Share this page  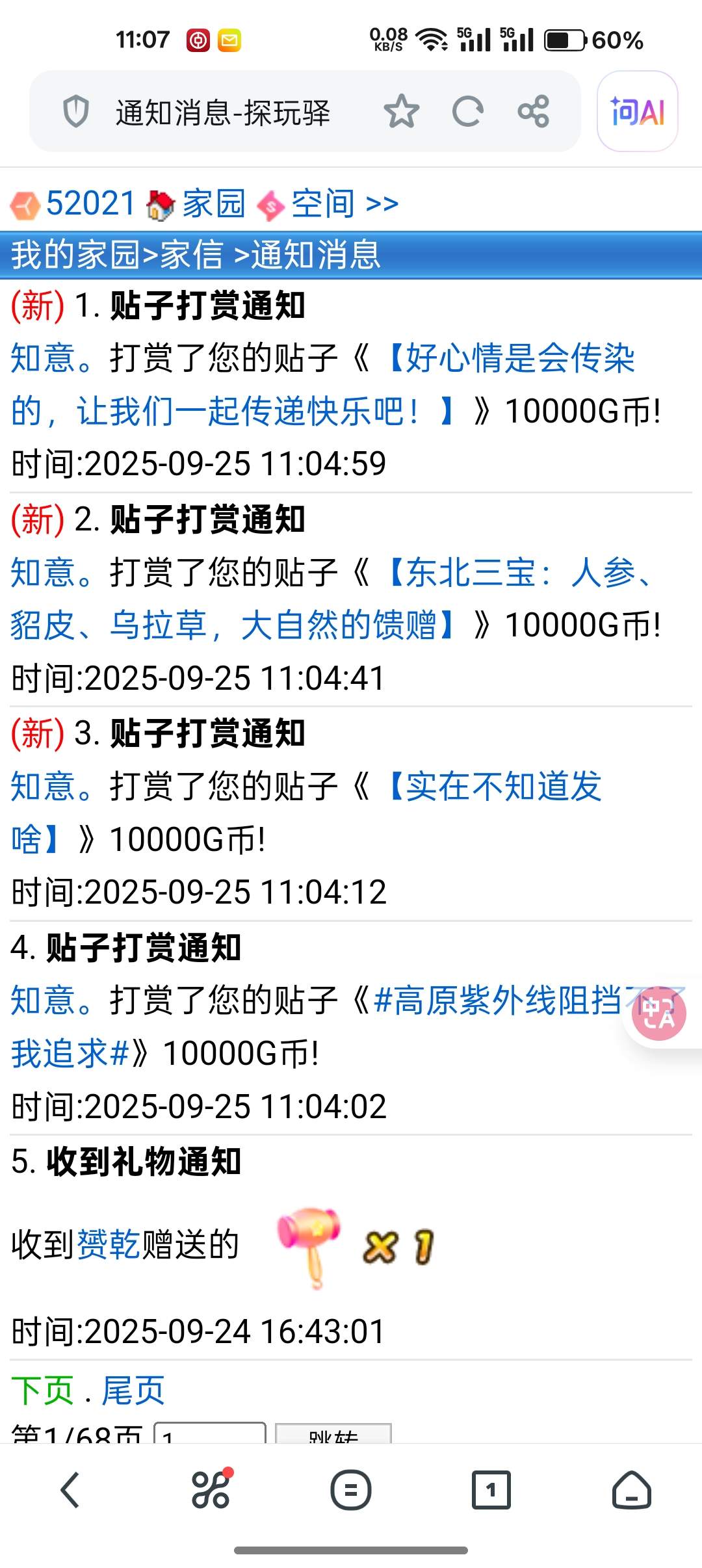[534, 111]
